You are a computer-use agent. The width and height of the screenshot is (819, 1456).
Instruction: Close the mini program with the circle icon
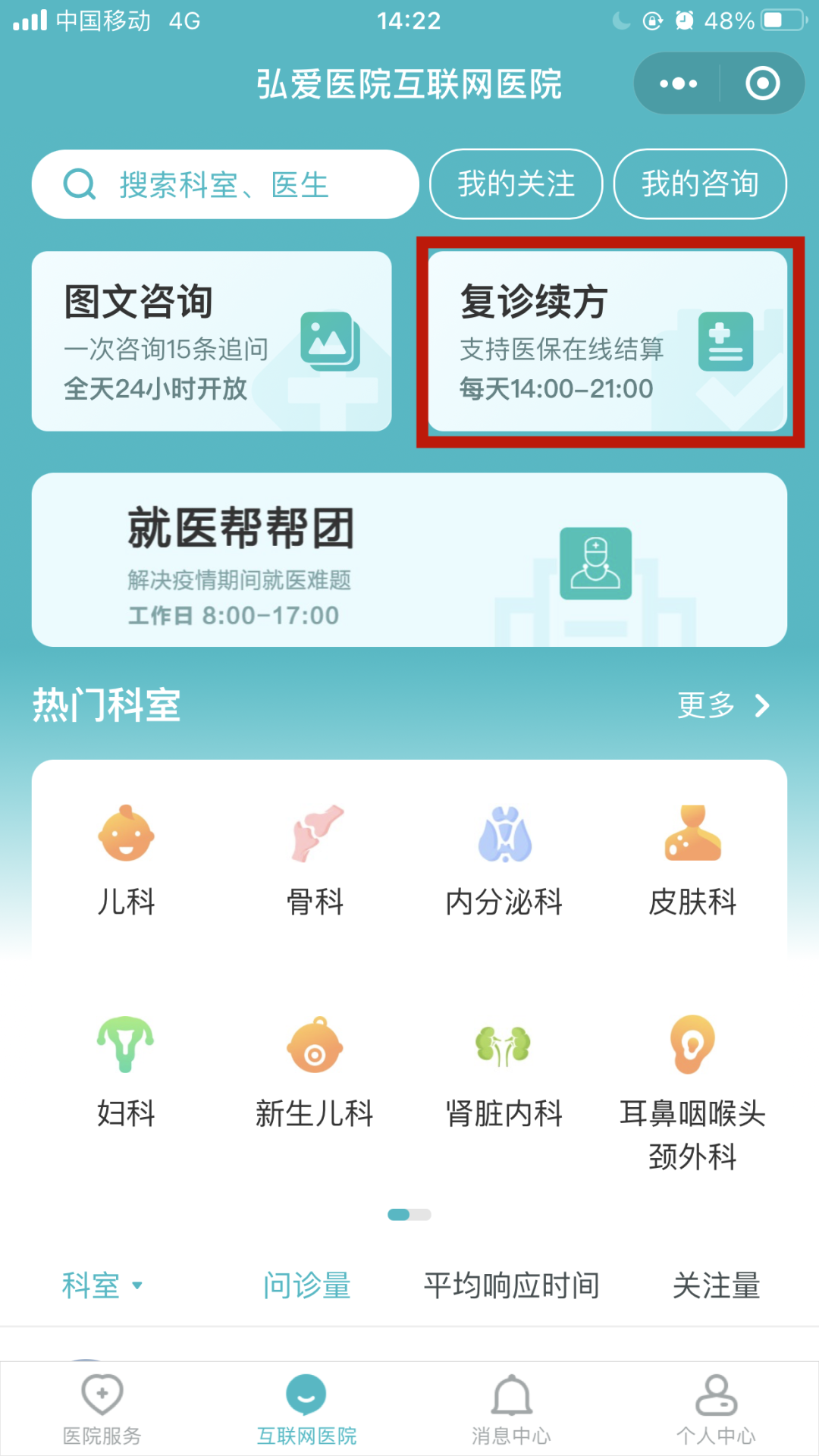(762, 83)
